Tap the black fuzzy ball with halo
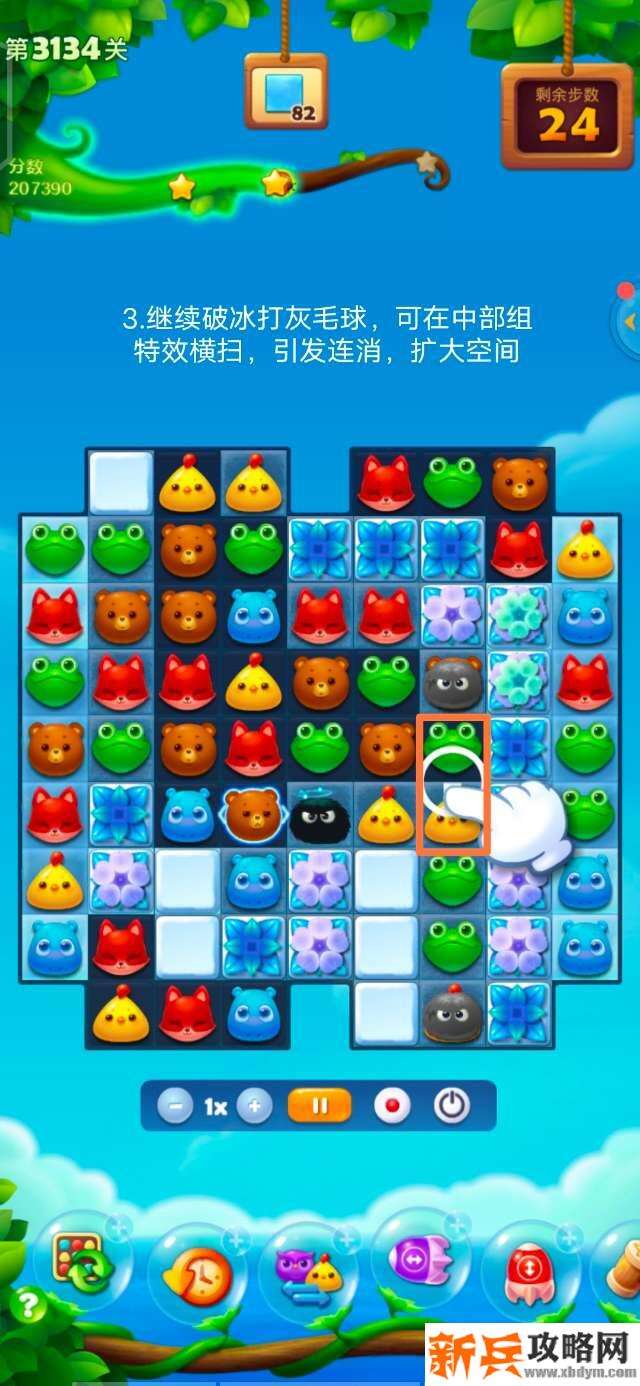 [320, 816]
